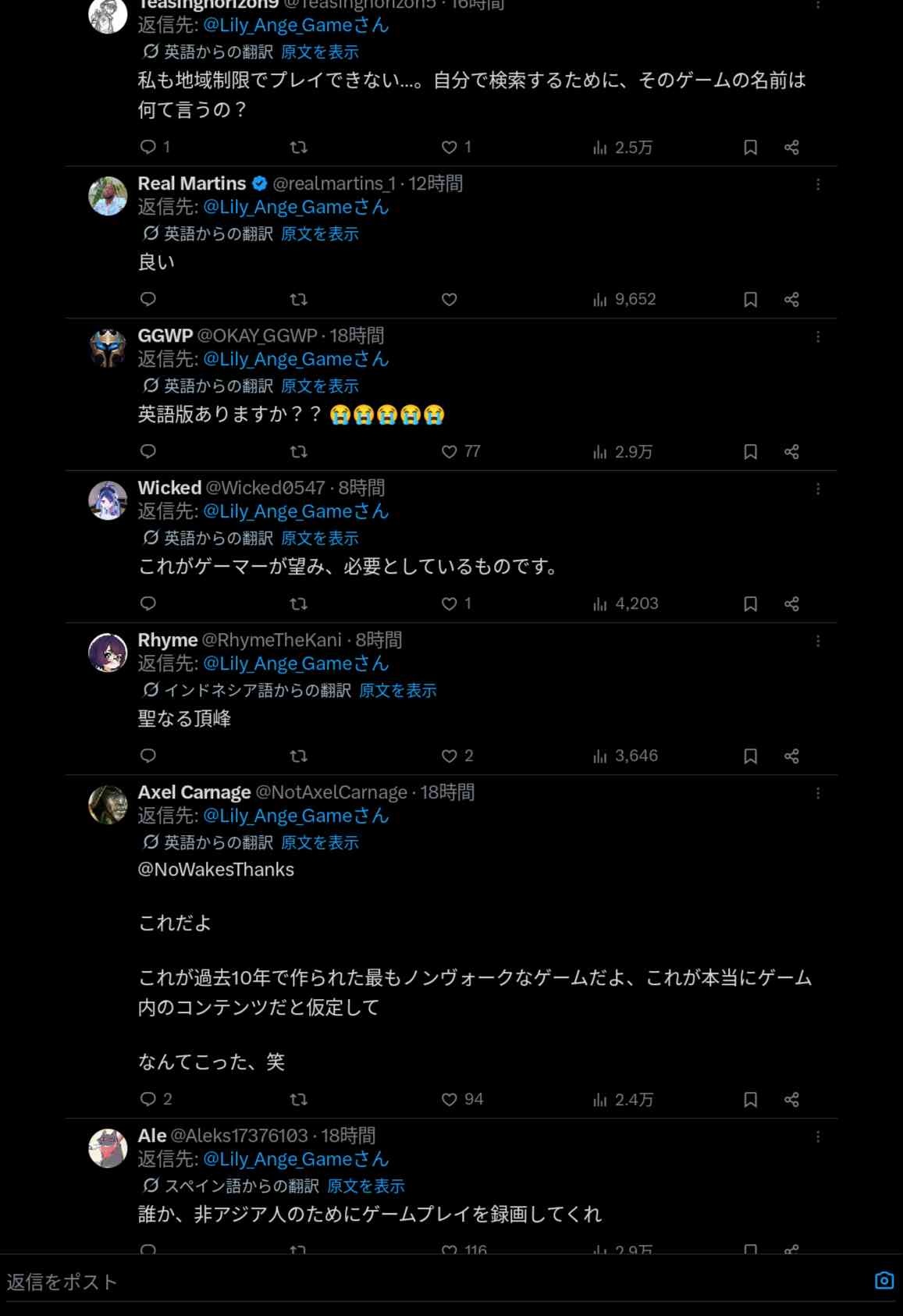Show original text of Rhyme's Indonesian reply

tap(398, 691)
